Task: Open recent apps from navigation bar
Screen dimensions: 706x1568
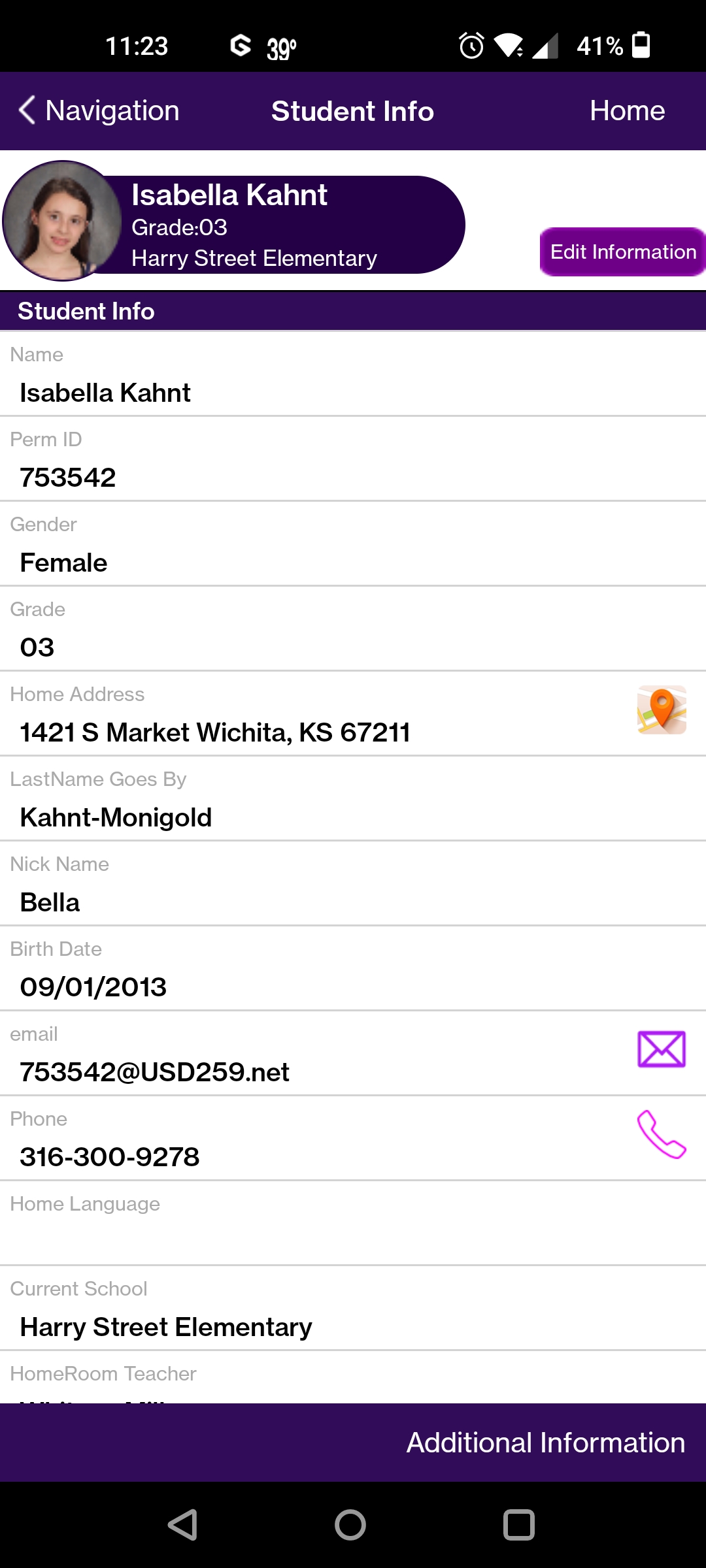Action: (519, 1525)
